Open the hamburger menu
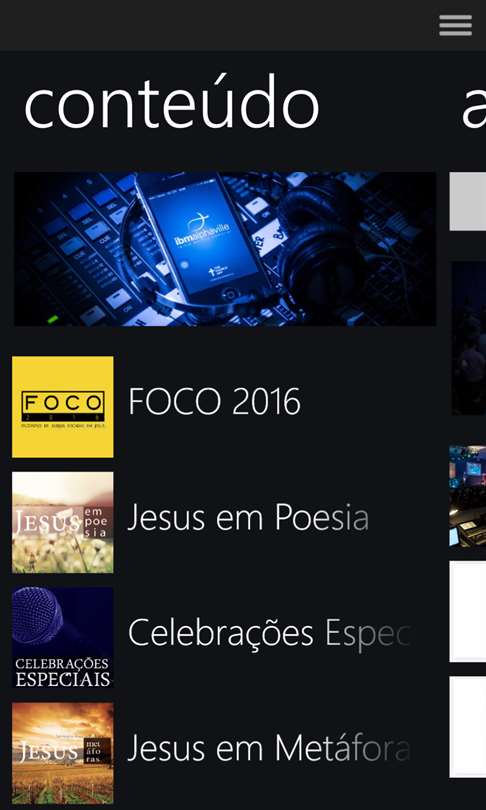Screen dimensions: 486x810 point(455,25)
